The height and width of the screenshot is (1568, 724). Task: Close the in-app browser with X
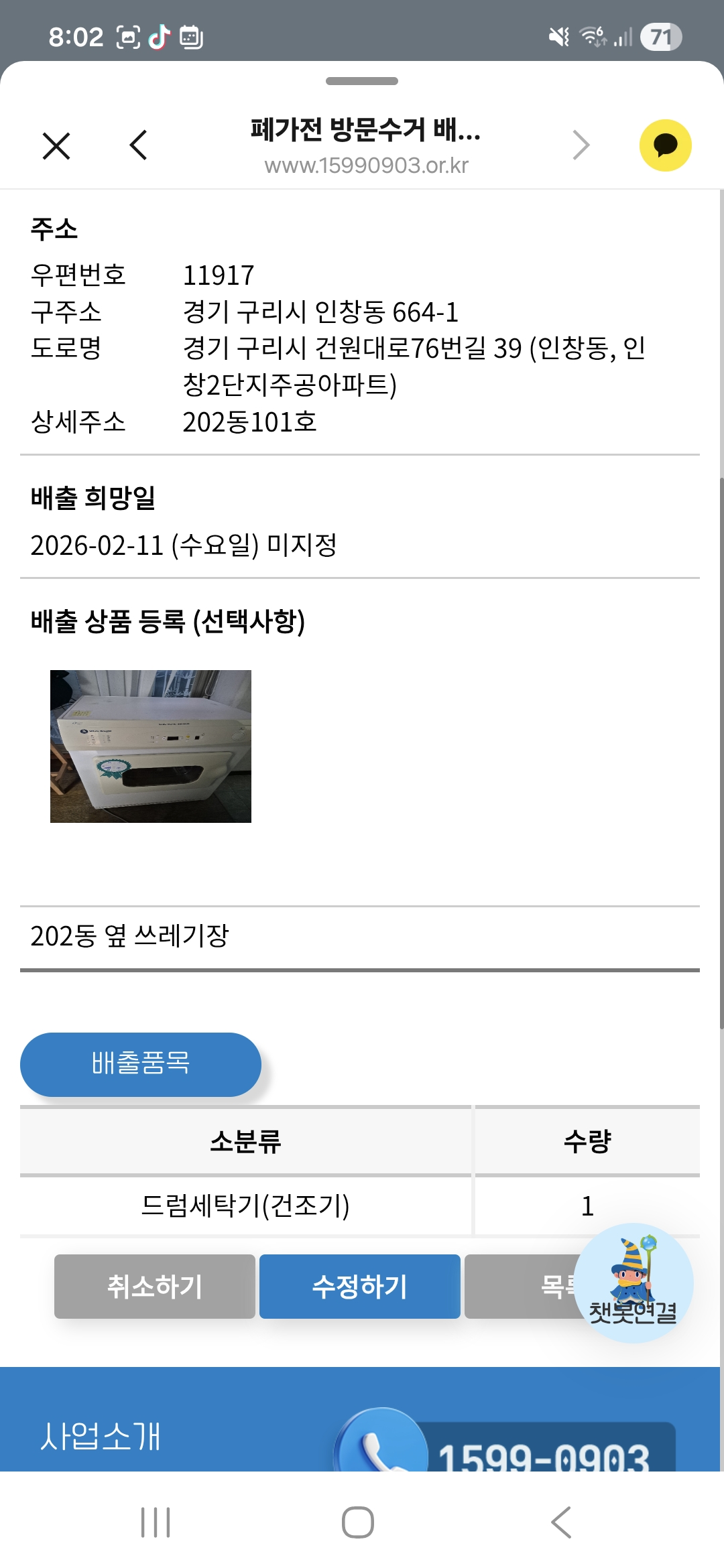[x=56, y=145]
